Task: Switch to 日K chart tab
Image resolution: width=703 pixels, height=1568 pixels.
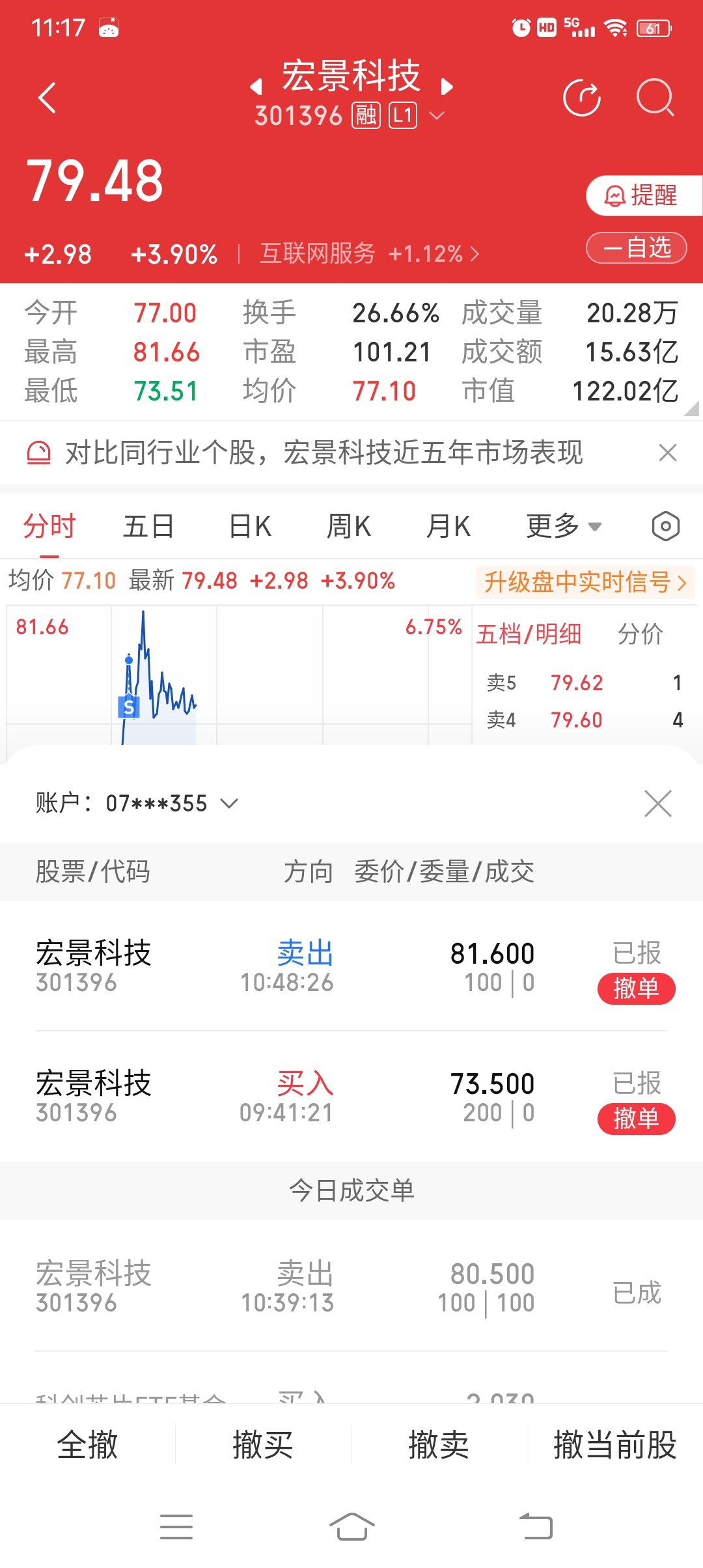Action: click(x=250, y=526)
